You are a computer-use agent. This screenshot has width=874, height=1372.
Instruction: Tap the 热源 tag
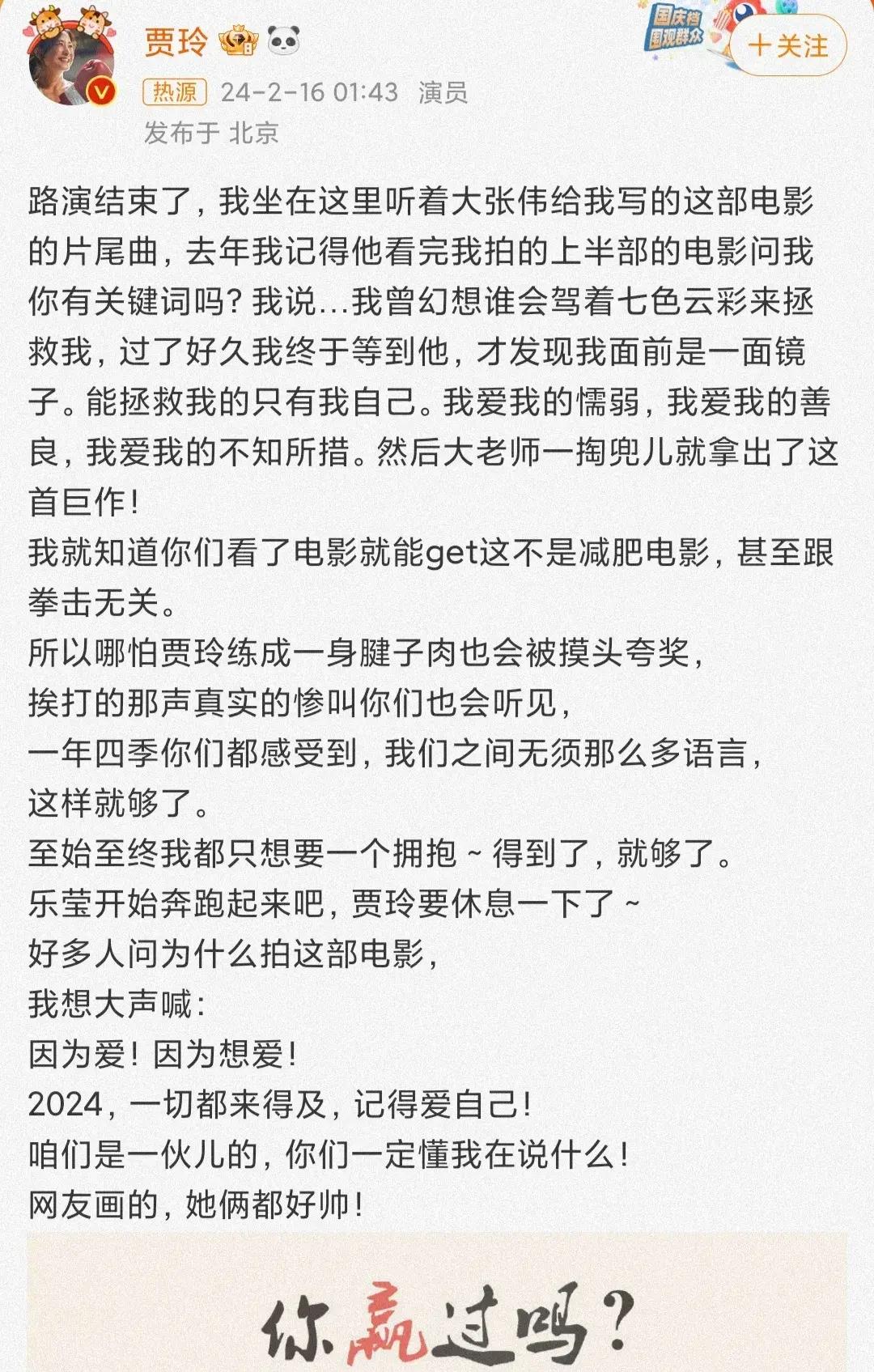click(x=175, y=92)
